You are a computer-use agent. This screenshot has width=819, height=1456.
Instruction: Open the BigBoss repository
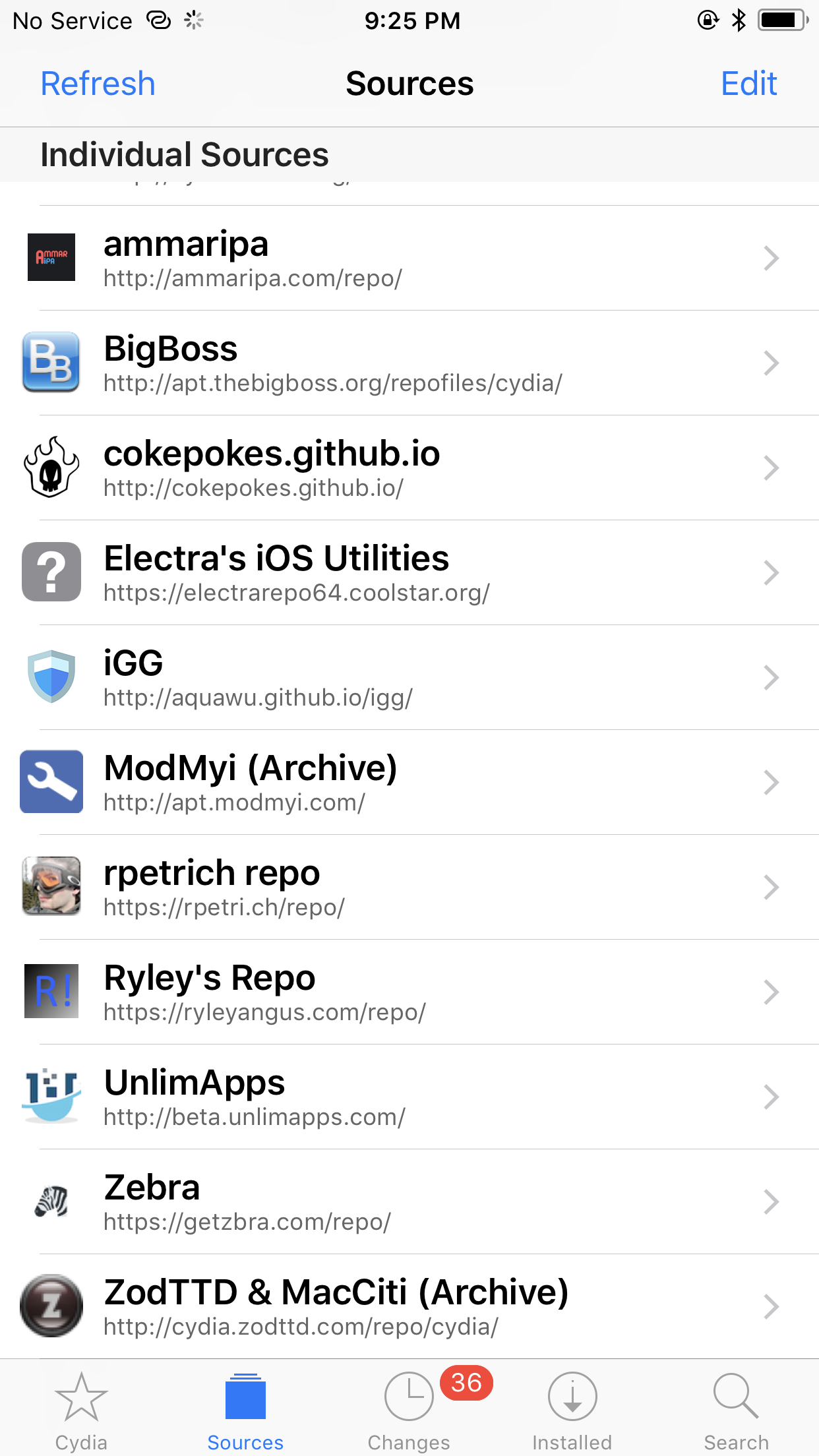(409, 363)
